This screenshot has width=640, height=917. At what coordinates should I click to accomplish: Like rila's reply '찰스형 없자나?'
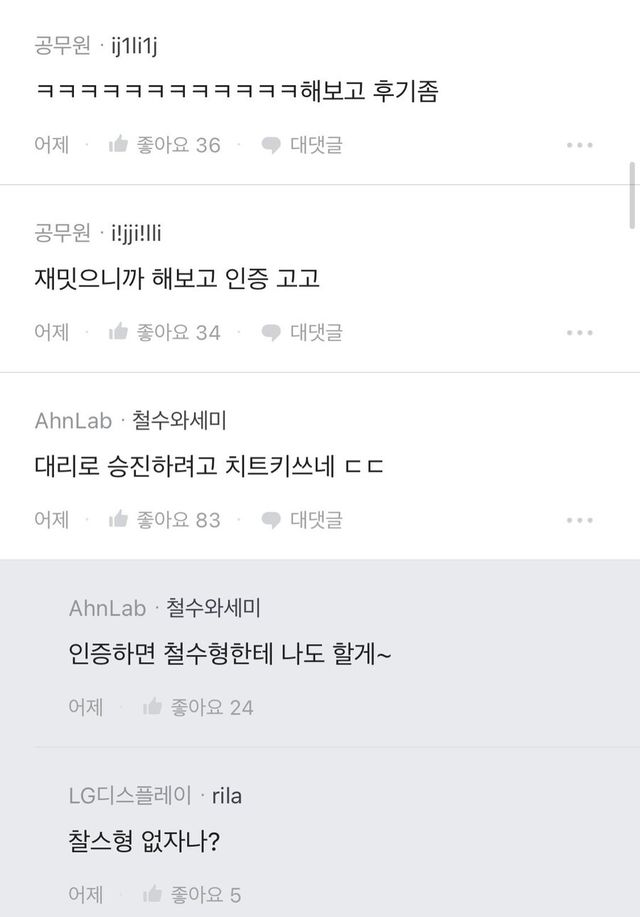click(191, 894)
